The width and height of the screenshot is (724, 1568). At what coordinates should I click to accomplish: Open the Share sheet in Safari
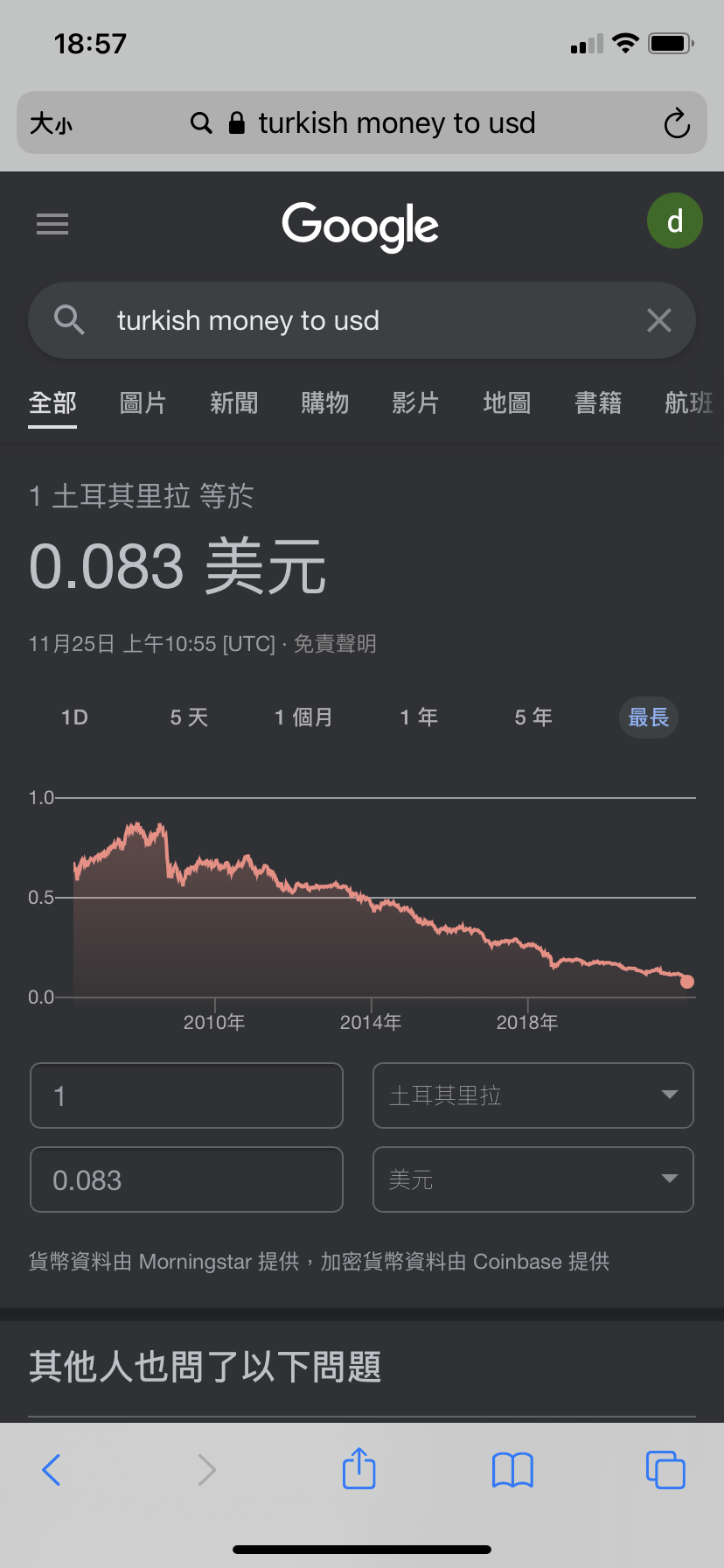click(x=359, y=1469)
